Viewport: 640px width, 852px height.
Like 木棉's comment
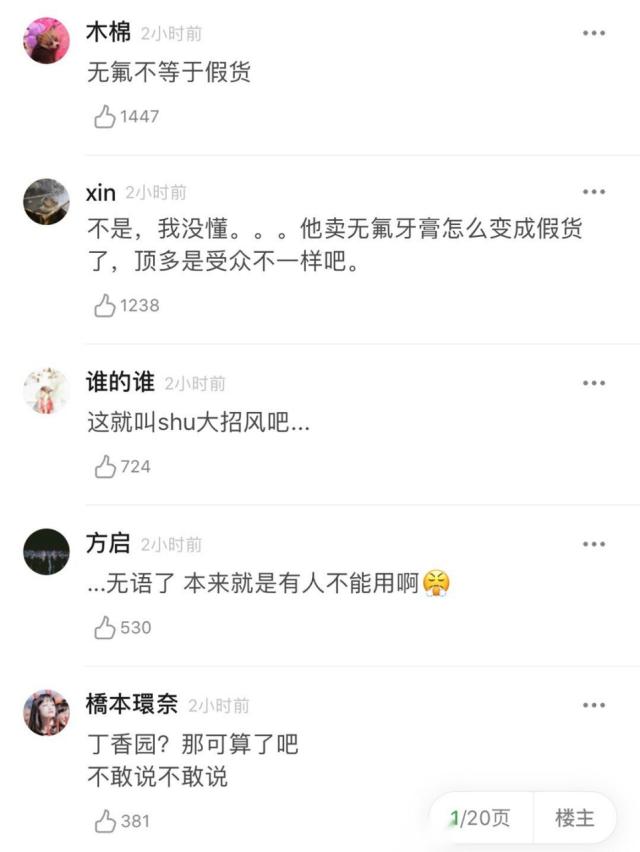[x=105, y=117]
